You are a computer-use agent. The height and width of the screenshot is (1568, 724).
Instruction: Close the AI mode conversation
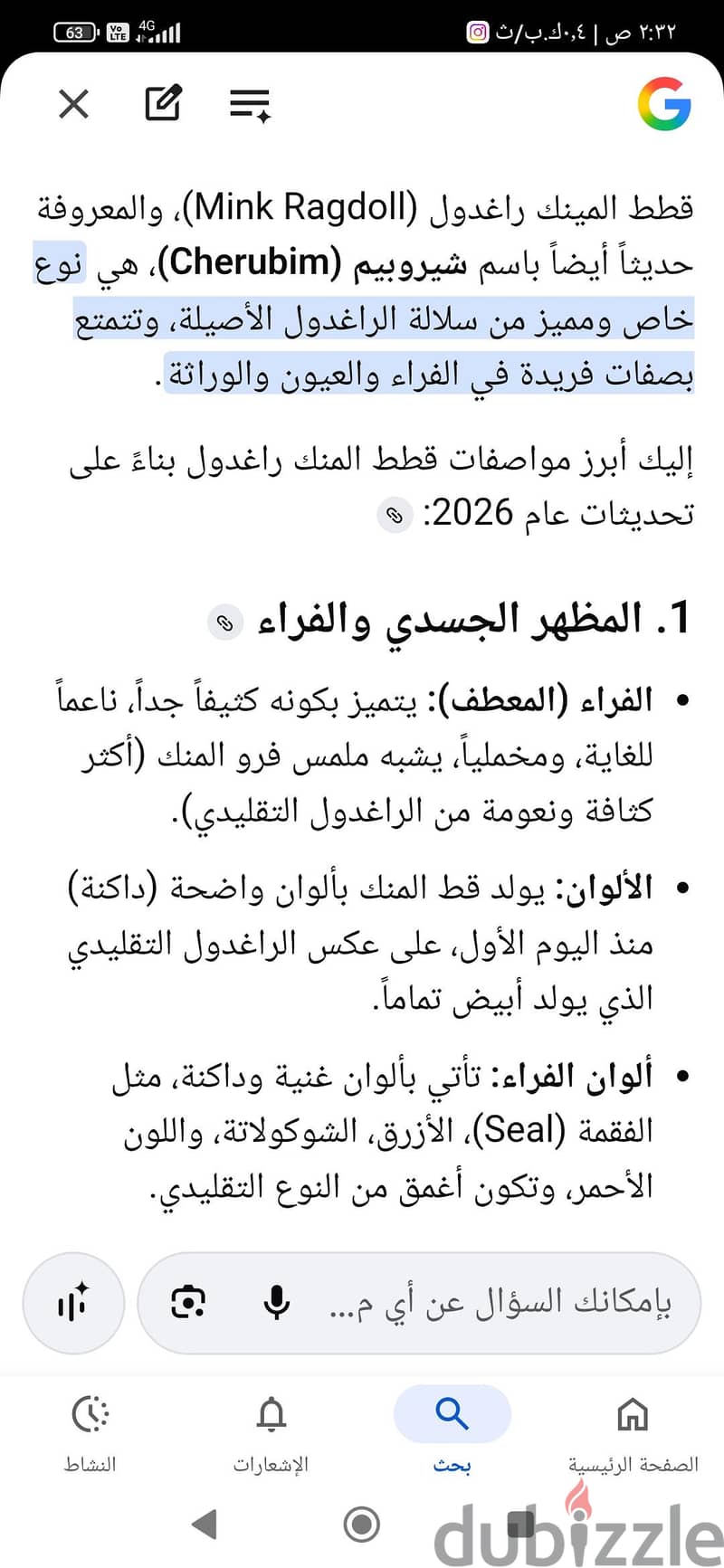(73, 104)
